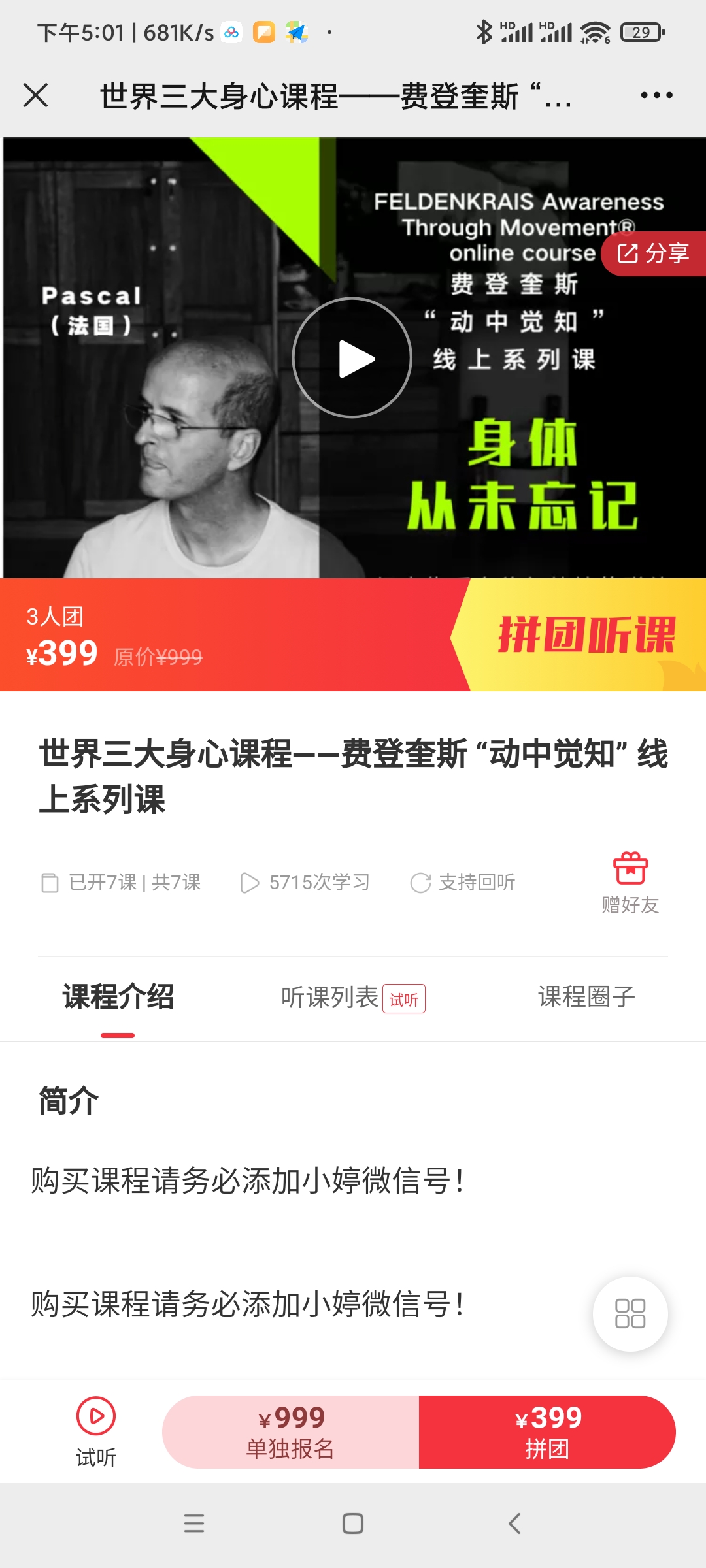
Task: Open the three-dot overflow menu
Action: pyautogui.click(x=656, y=95)
